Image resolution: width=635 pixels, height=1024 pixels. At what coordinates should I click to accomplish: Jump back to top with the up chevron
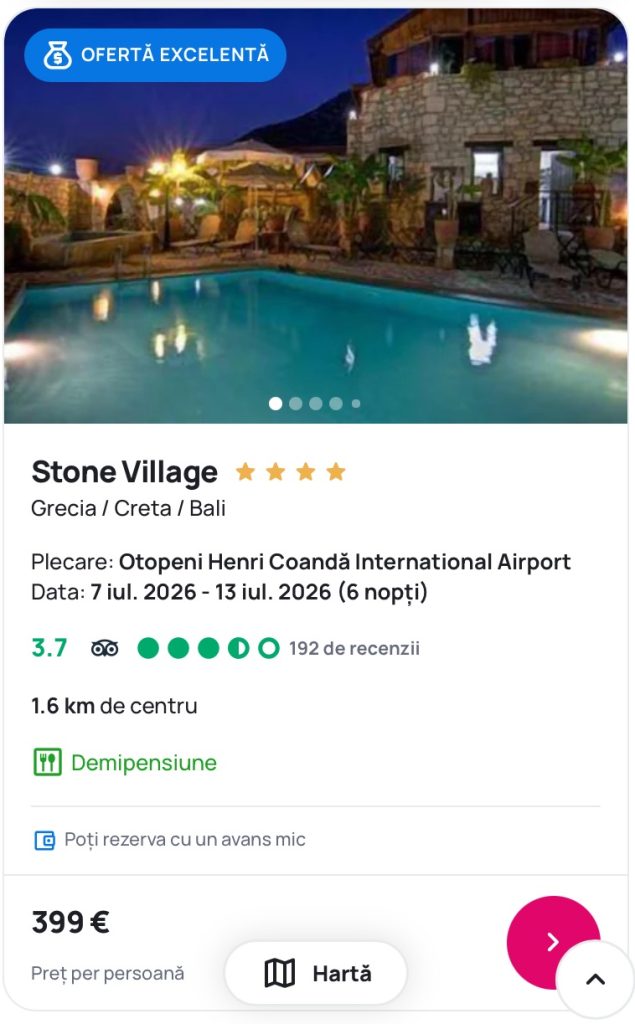click(595, 979)
